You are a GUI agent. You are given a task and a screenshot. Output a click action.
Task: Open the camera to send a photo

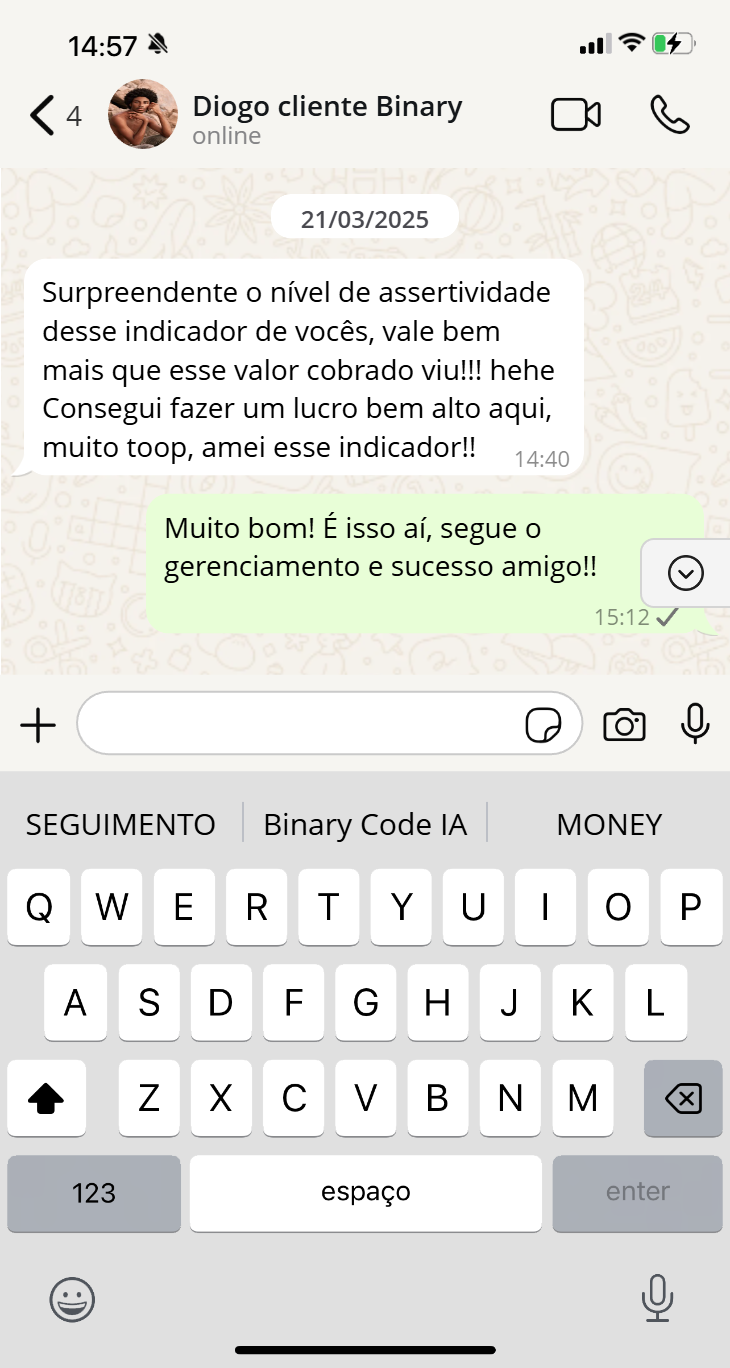coord(624,724)
